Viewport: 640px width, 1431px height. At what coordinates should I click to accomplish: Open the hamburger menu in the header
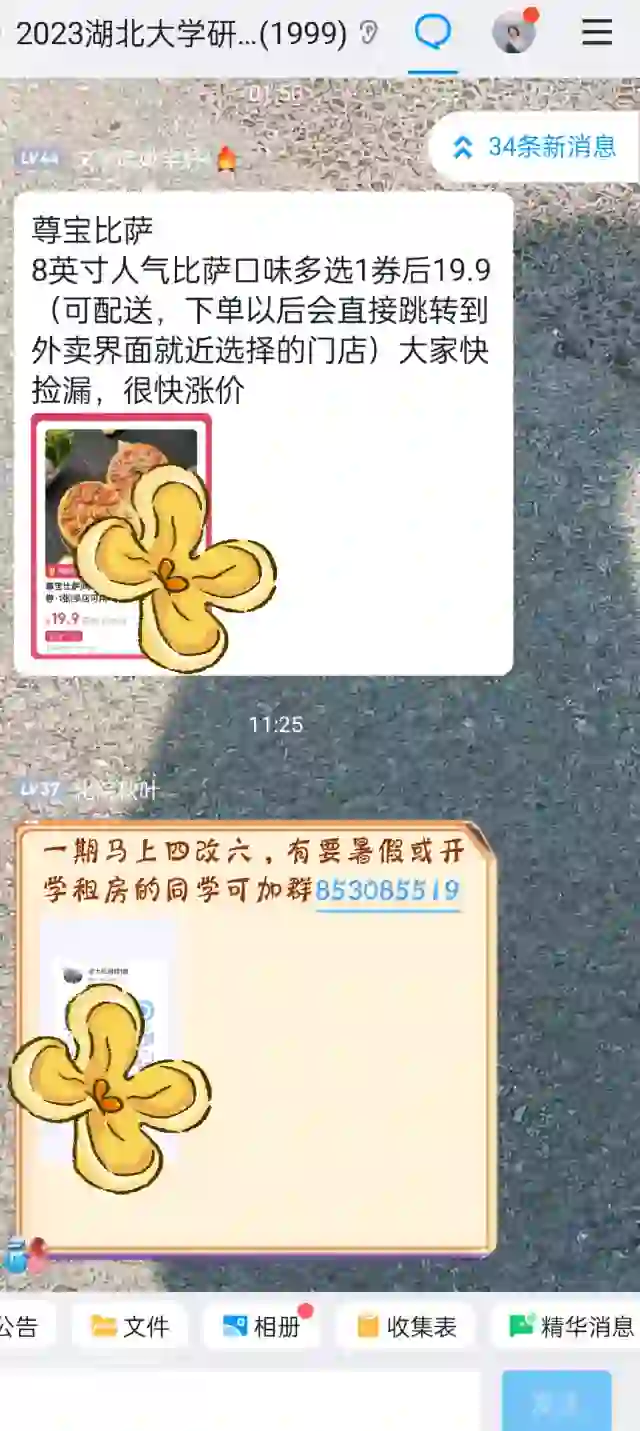coord(597,33)
